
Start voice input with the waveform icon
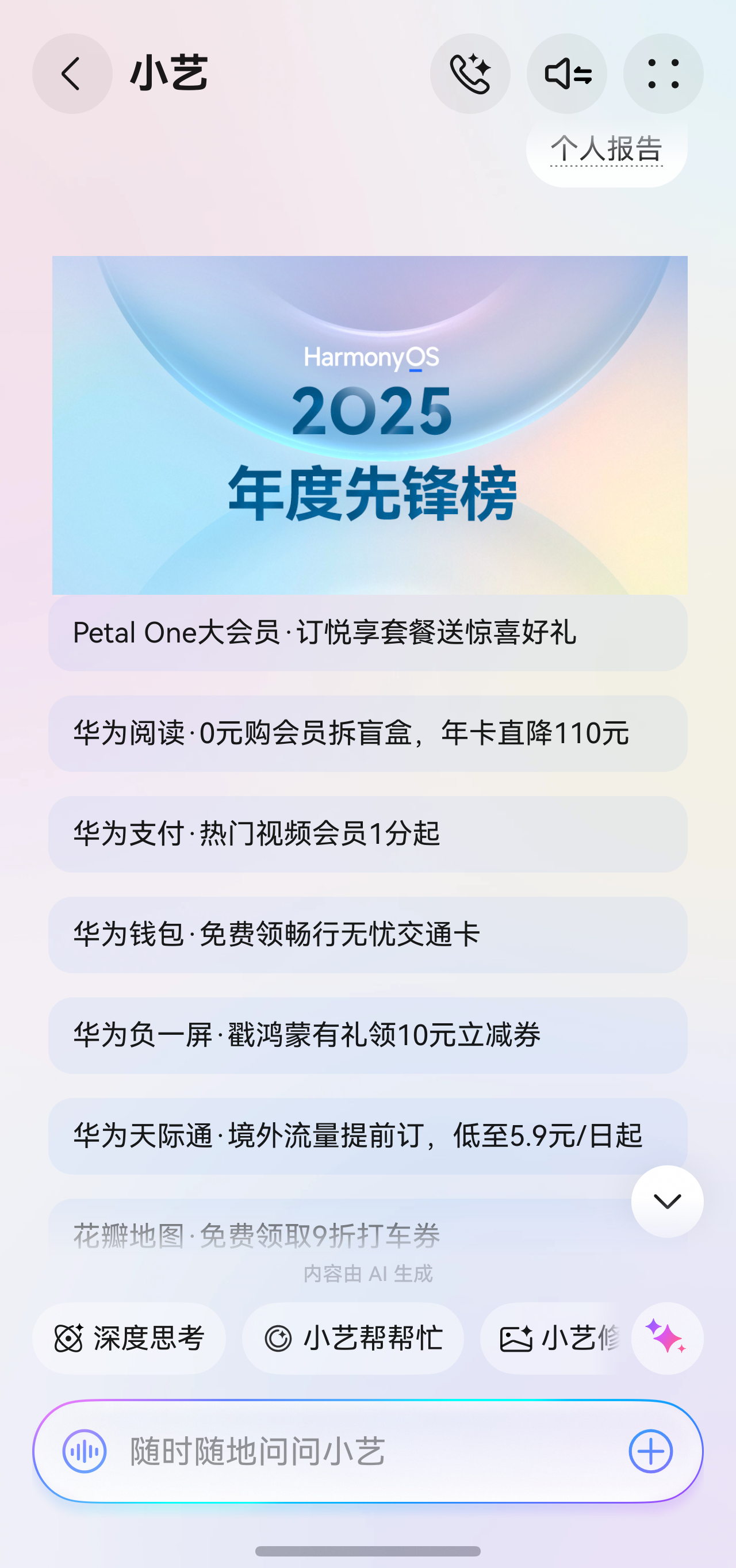tap(85, 1451)
